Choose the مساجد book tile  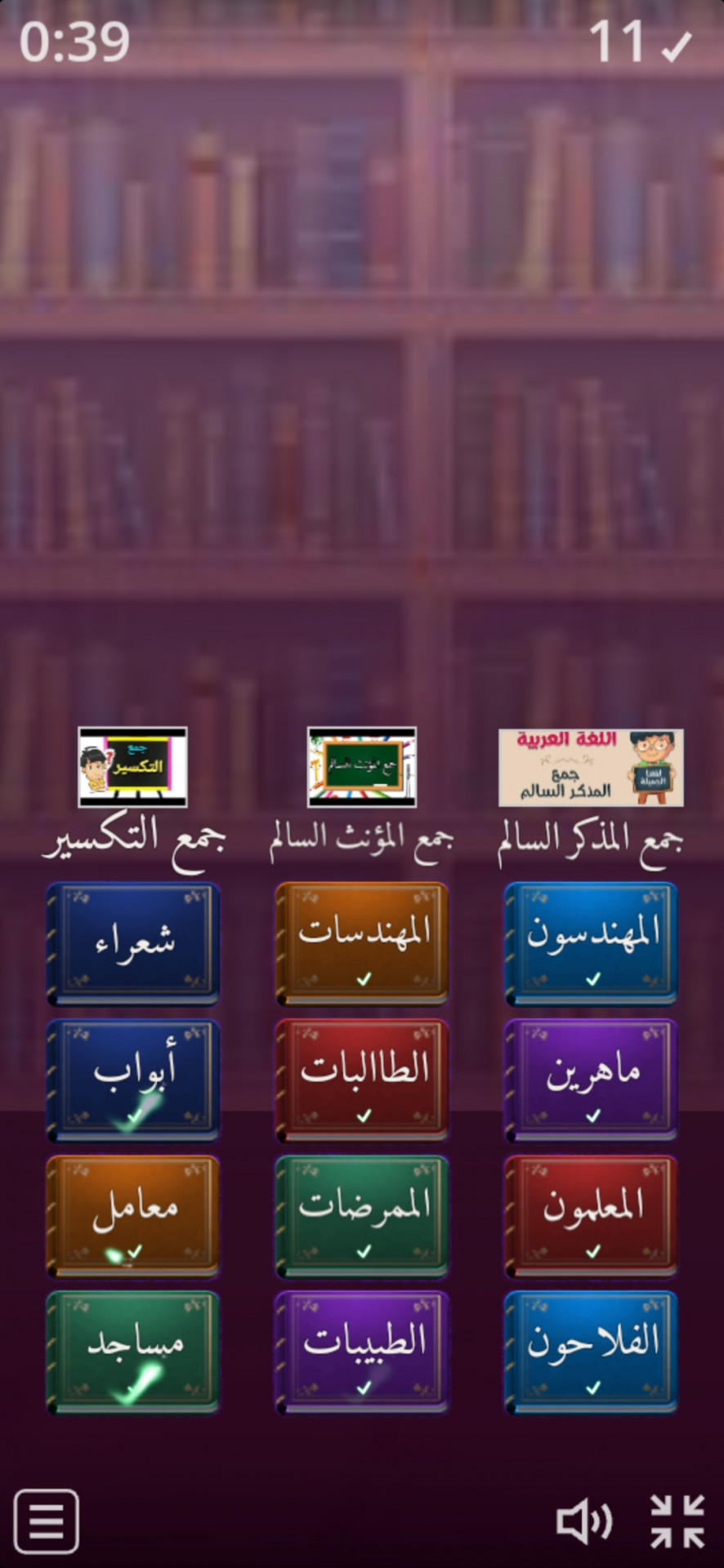133,1352
